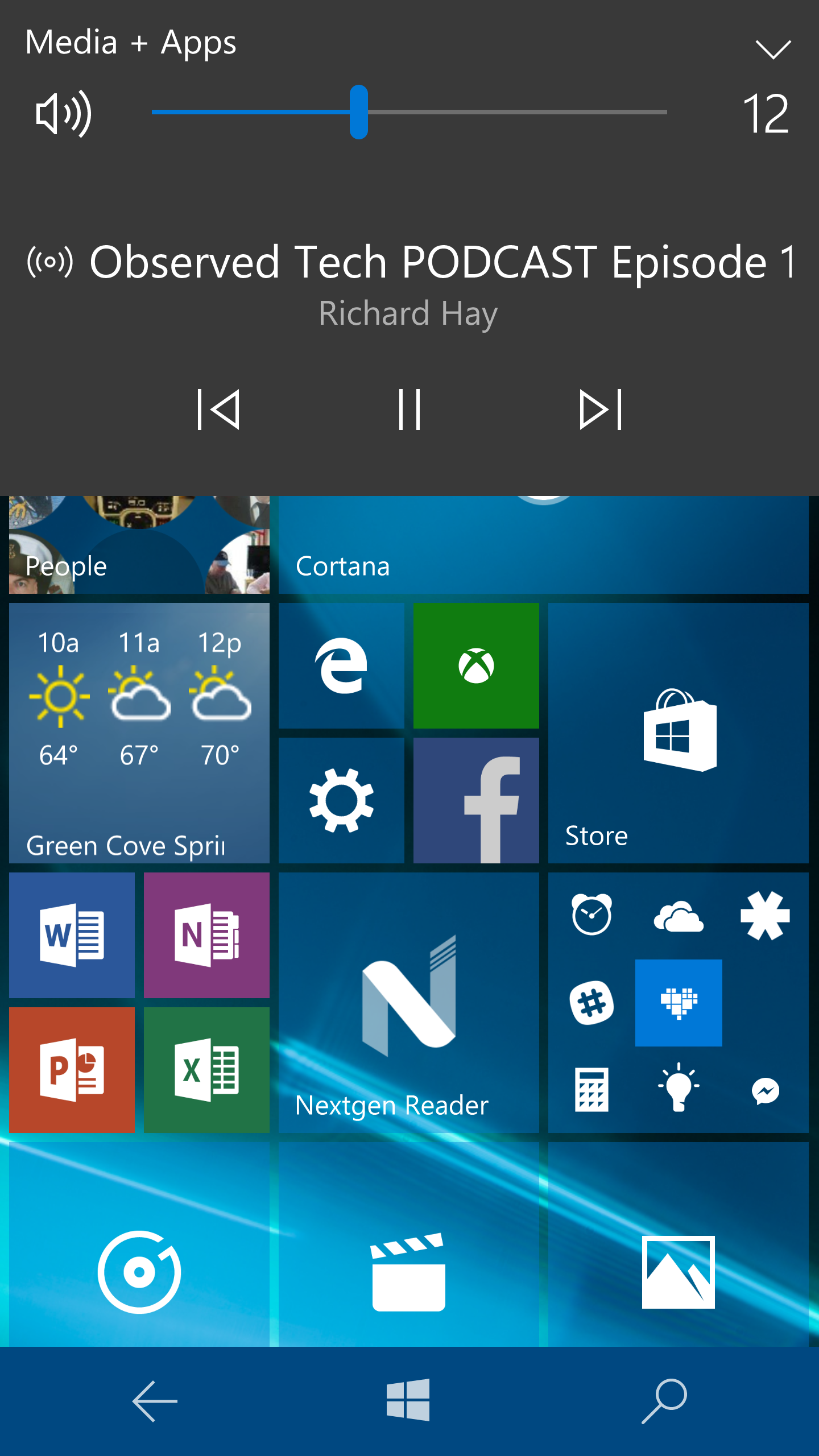Viewport: 819px width, 1456px height.
Task: Open the Green Cove Springs weather tile
Action: click(139, 733)
